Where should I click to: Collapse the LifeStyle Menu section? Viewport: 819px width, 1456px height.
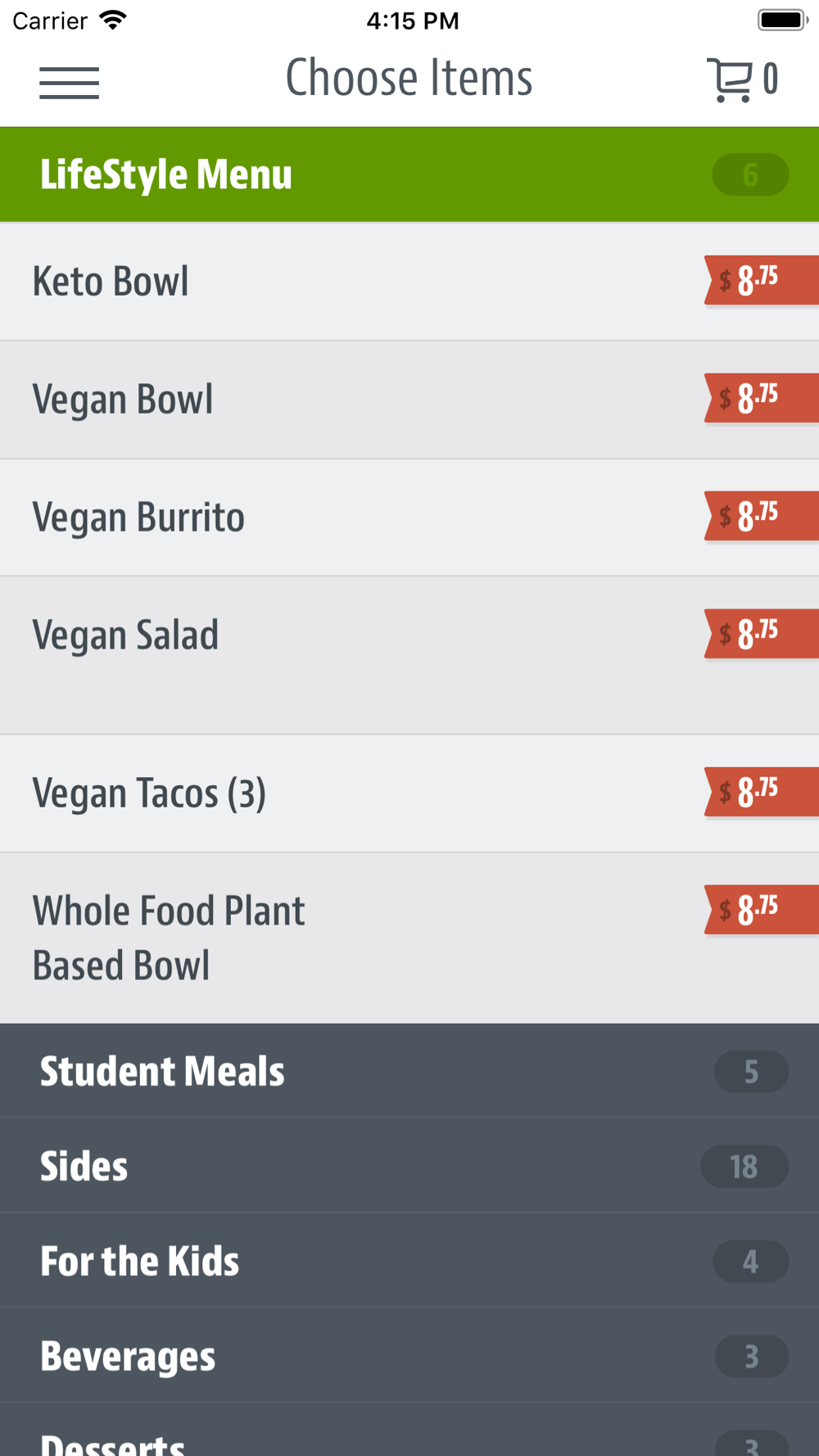coord(409,174)
